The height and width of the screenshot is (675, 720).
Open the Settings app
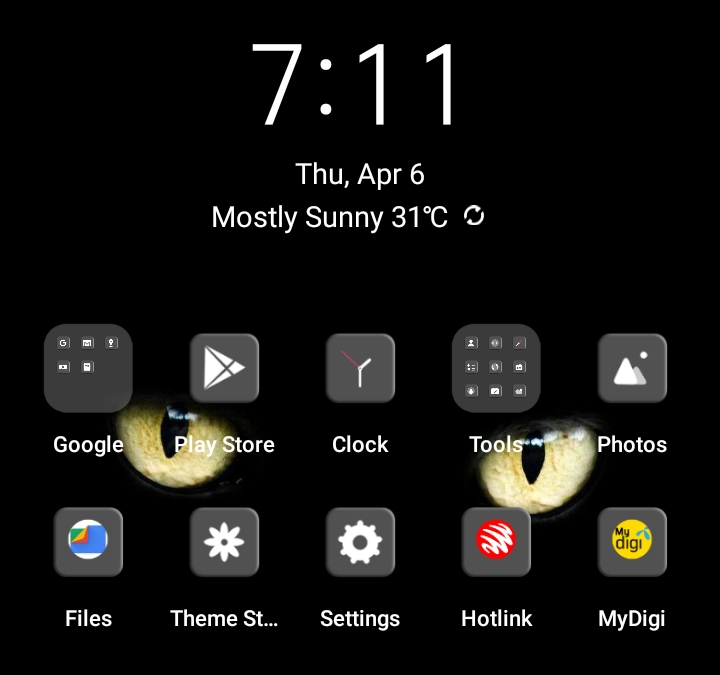point(360,542)
